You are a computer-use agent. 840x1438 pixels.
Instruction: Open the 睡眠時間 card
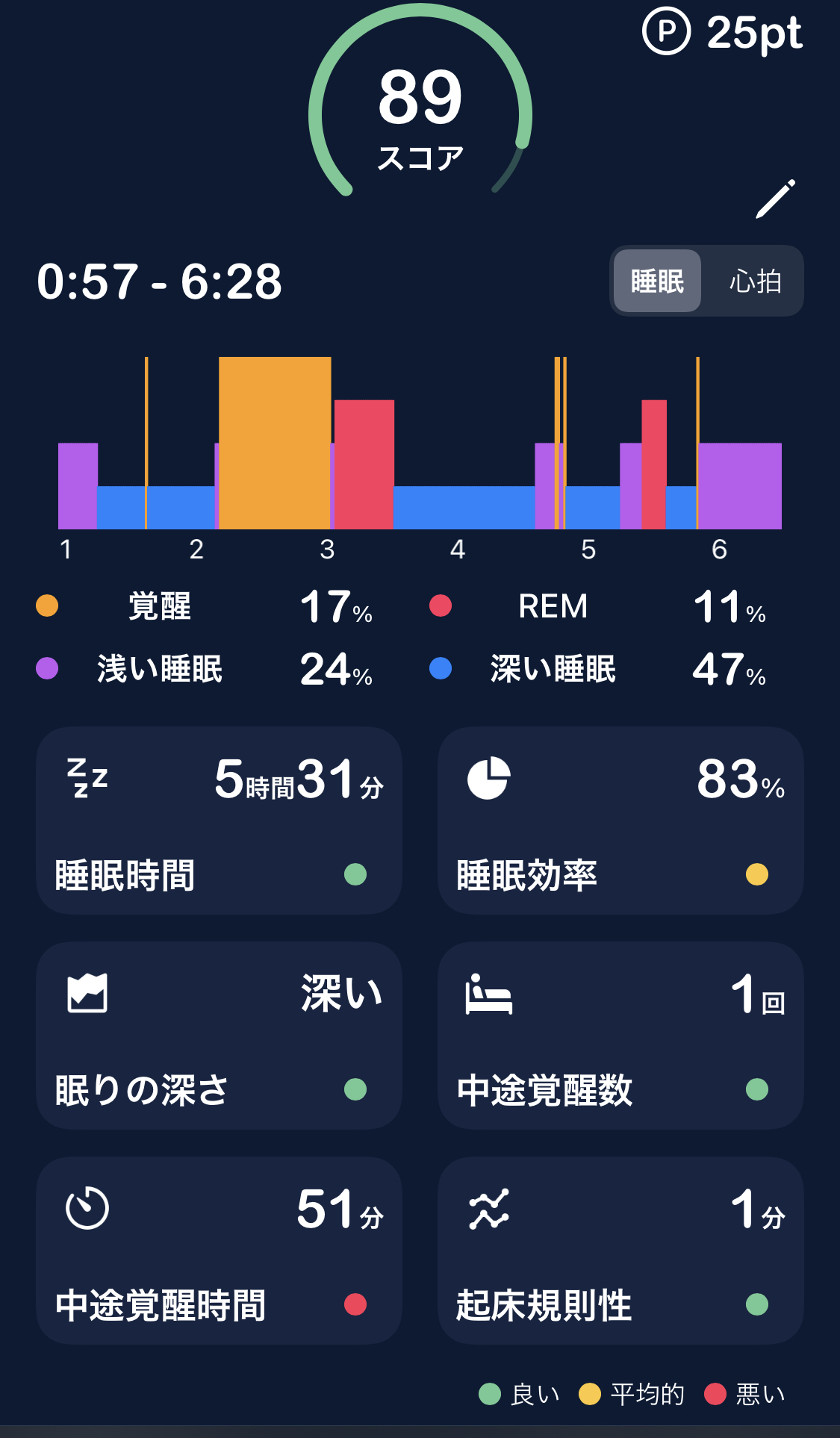click(220, 821)
